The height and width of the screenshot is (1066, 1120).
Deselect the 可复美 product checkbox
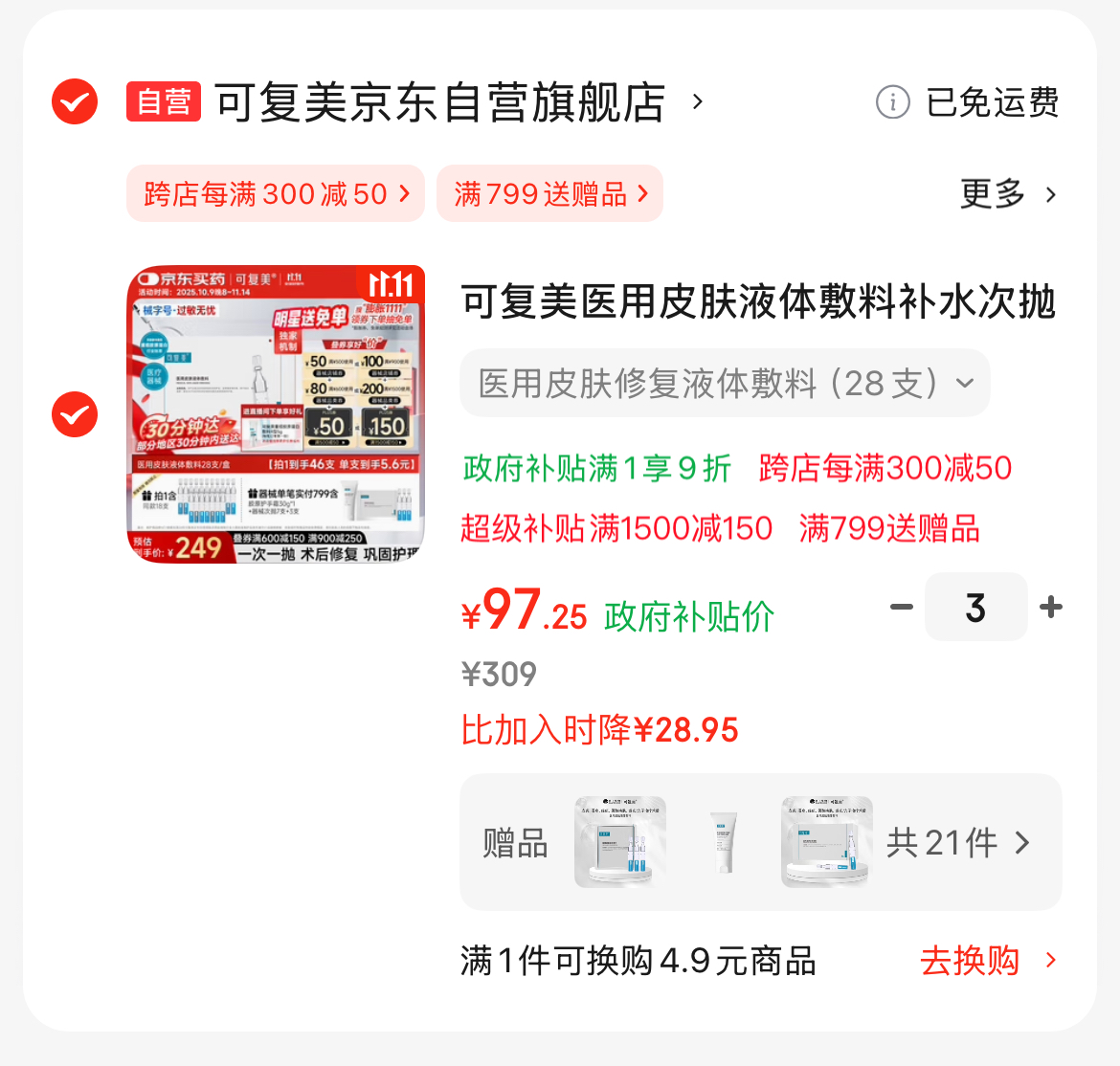tap(75, 414)
